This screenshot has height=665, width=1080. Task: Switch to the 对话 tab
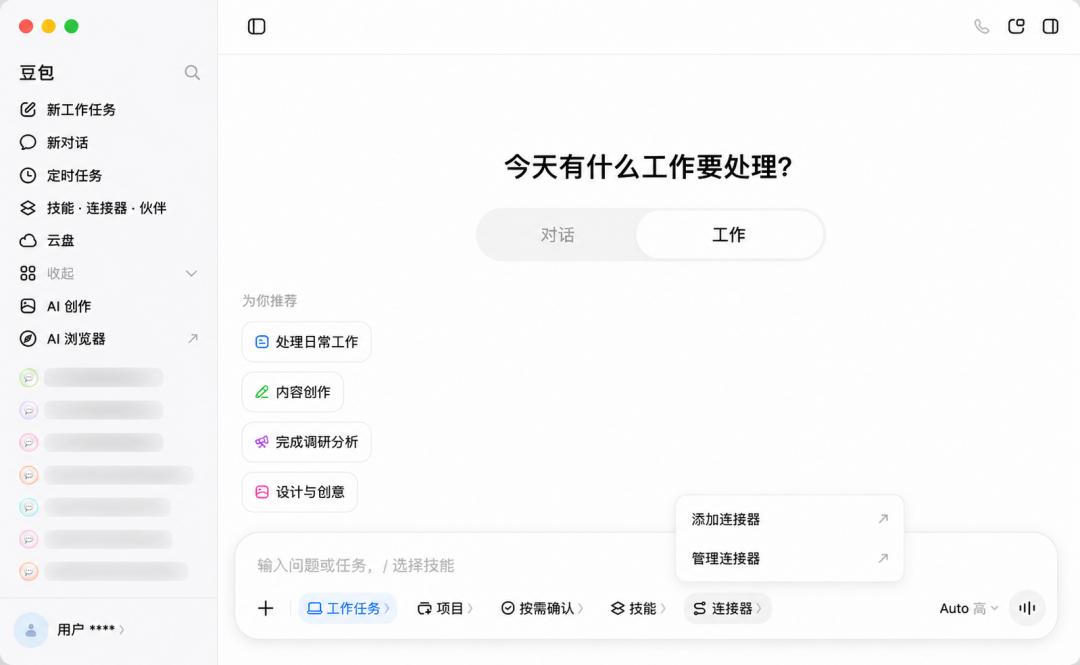(557, 235)
